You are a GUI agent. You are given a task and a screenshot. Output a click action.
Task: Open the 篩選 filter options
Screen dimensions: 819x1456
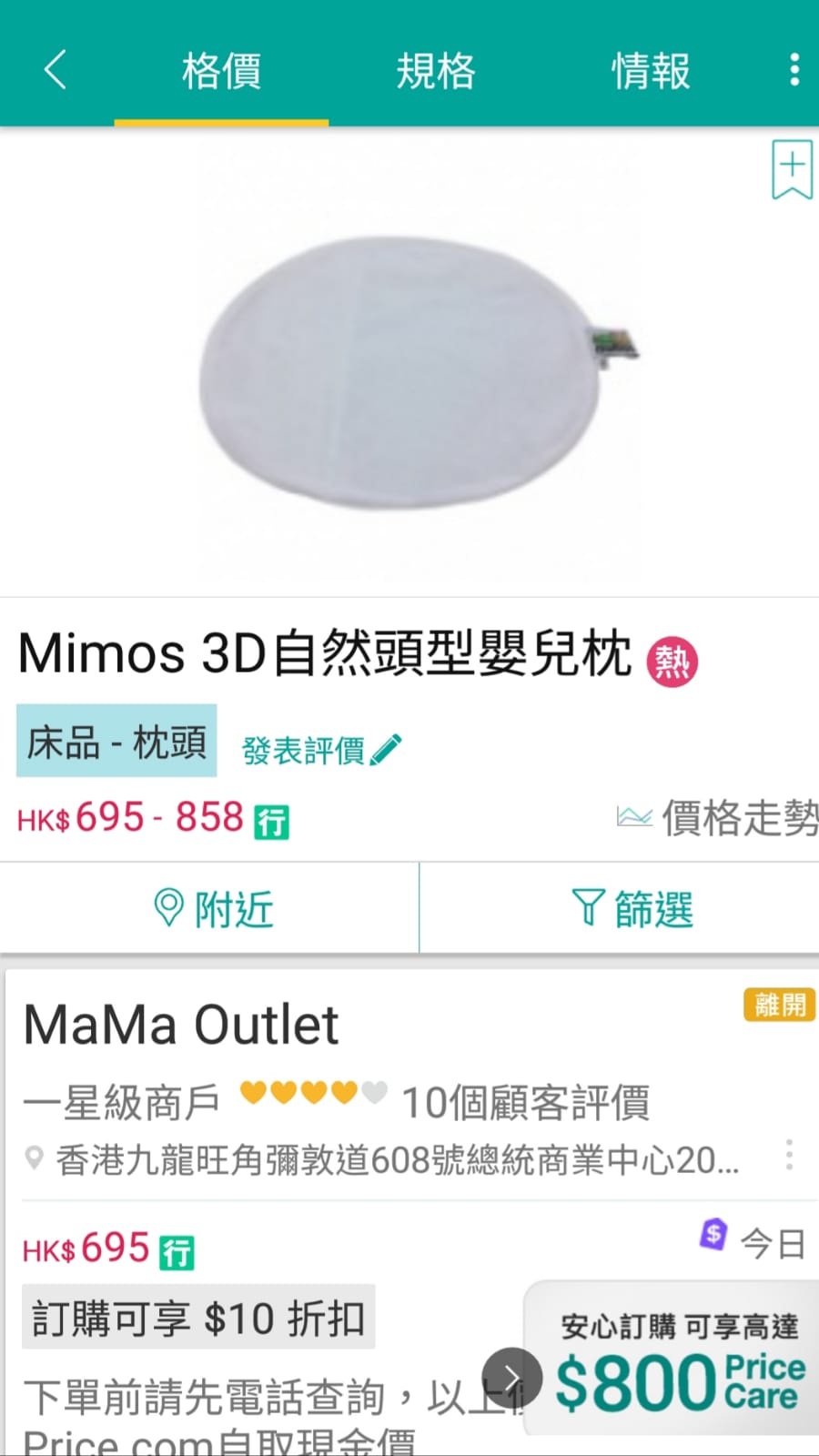pos(632,908)
